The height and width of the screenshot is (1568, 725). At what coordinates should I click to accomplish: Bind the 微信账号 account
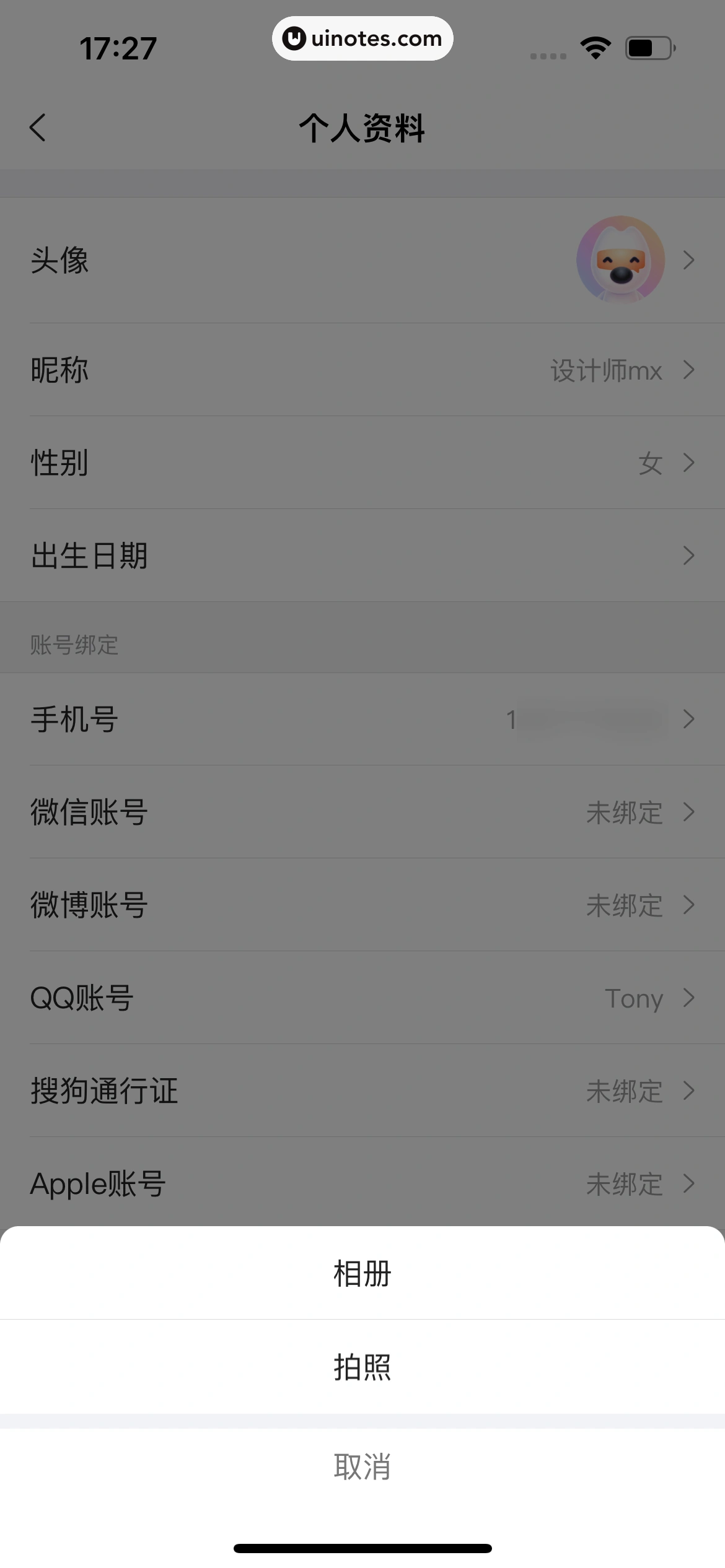(x=362, y=812)
